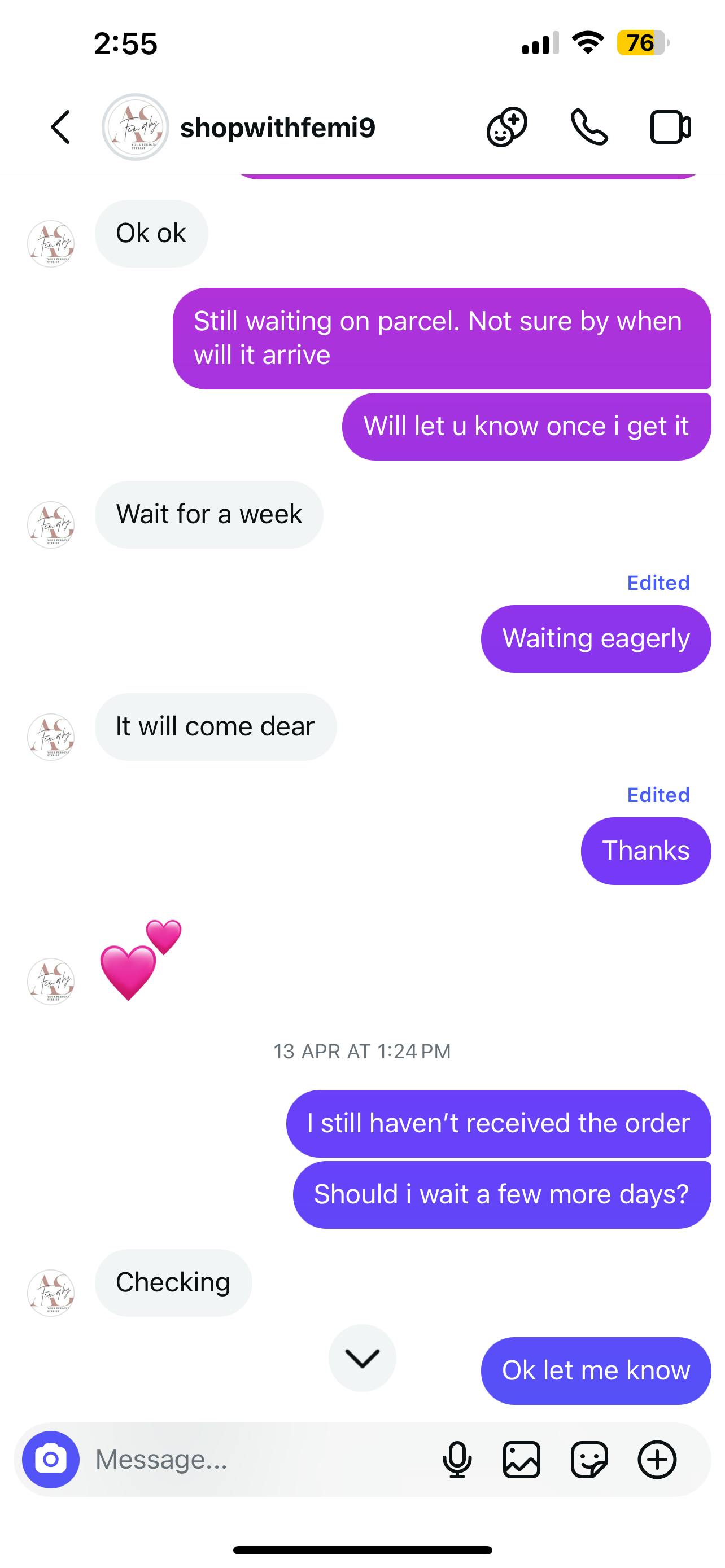Focus the Message text field
Image resolution: width=725 pixels, height=1568 pixels.
click(x=256, y=1459)
